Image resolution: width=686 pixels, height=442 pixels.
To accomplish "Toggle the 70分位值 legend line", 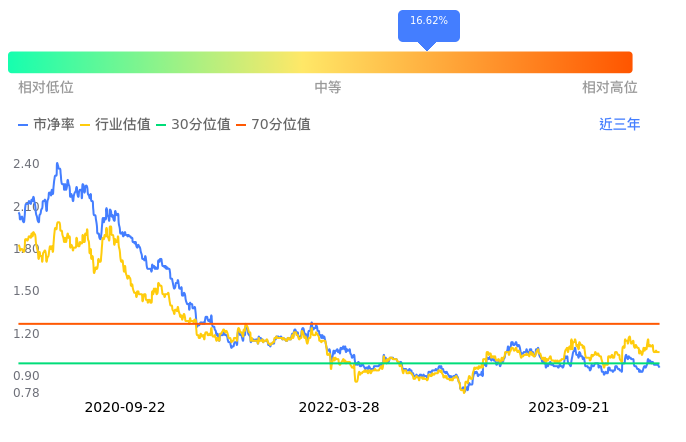I will click(273, 124).
